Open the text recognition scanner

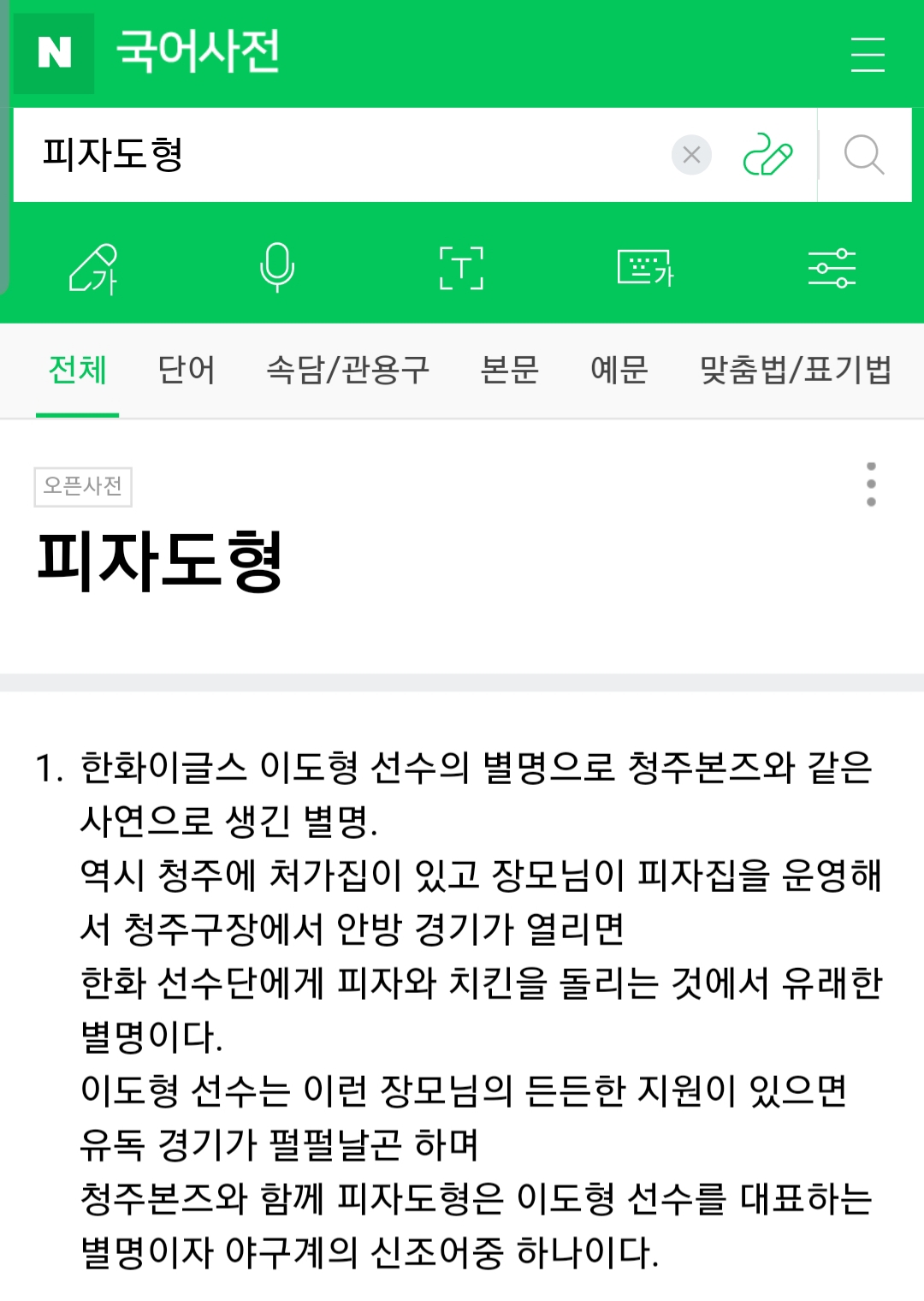coord(461,268)
